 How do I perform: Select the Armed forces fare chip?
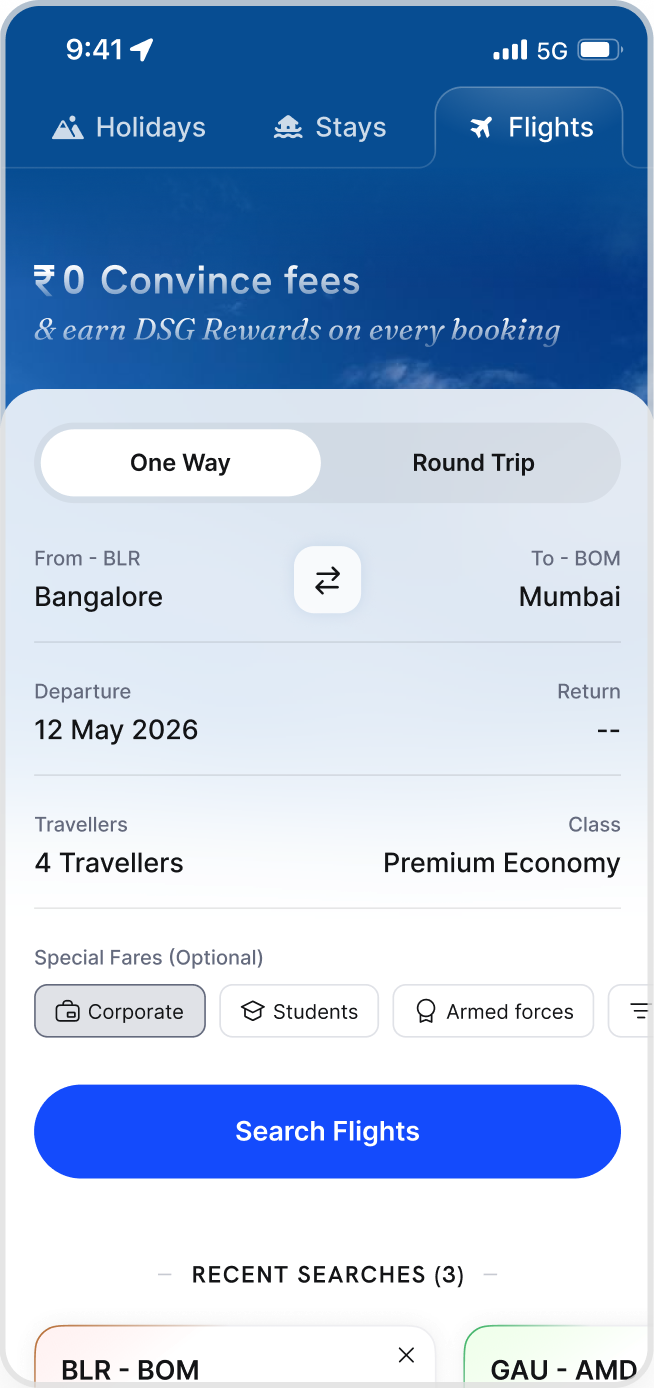[x=493, y=1011]
